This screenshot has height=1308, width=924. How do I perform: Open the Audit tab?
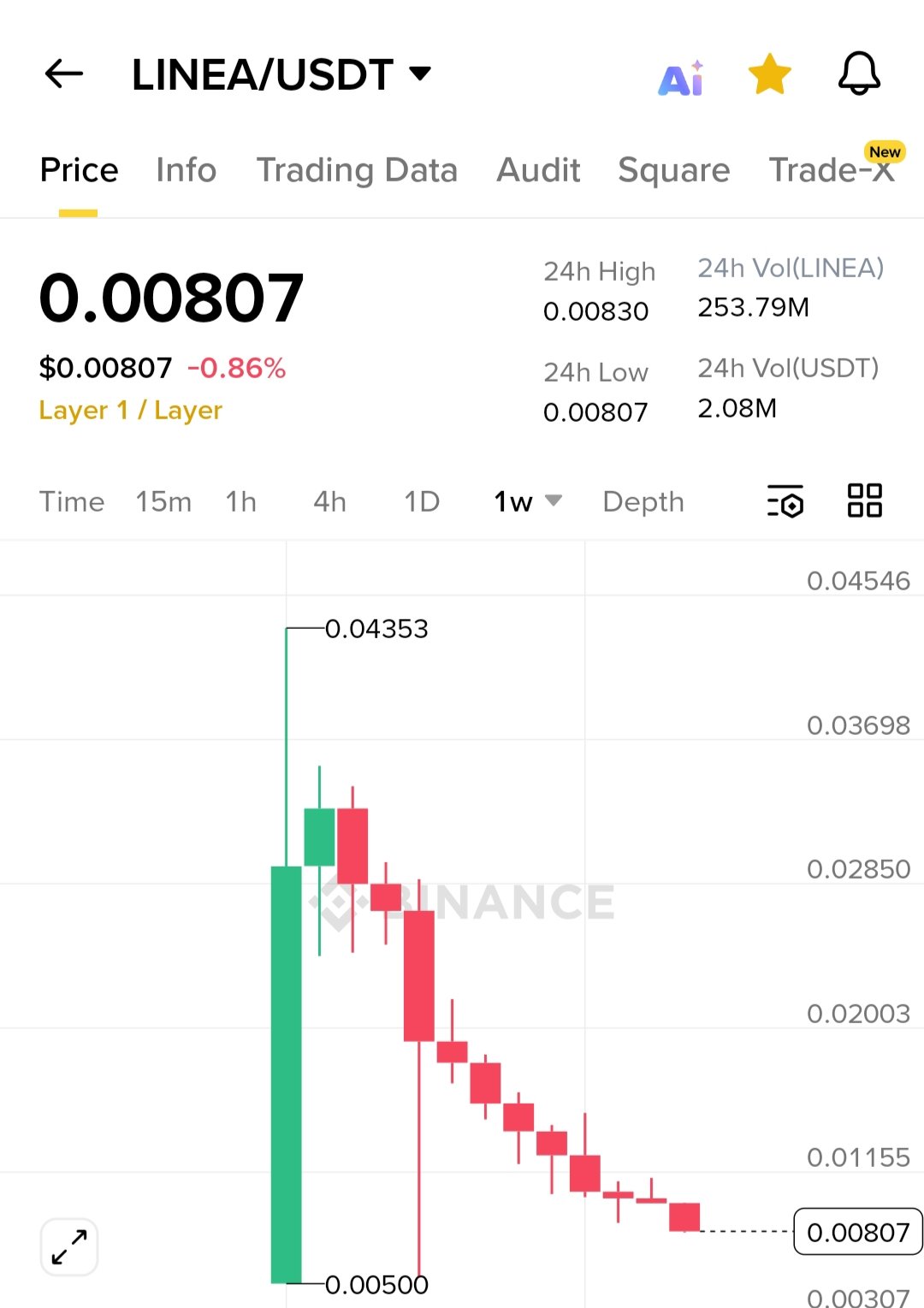(x=538, y=170)
